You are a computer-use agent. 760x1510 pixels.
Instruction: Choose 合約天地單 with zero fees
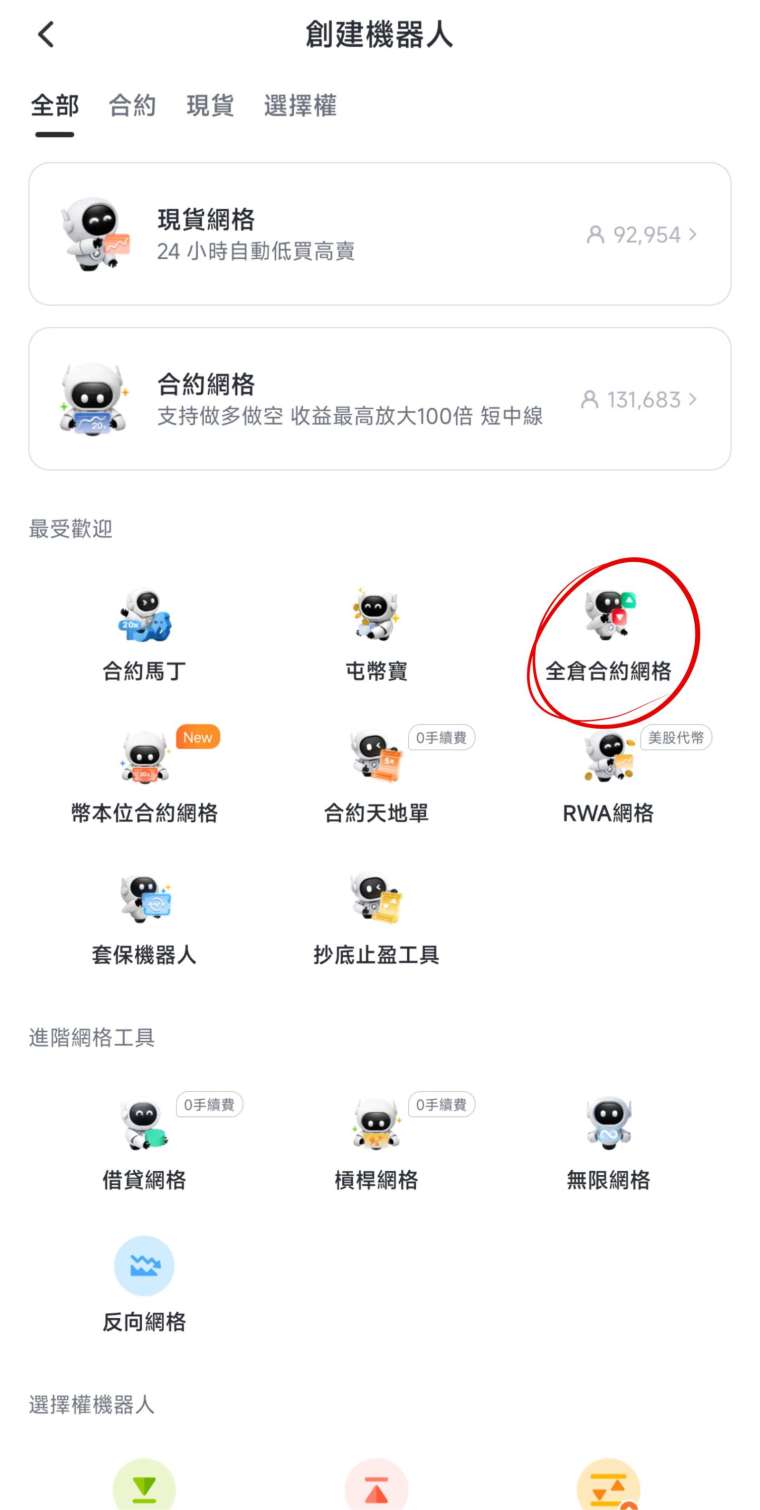click(x=376, y=778)
